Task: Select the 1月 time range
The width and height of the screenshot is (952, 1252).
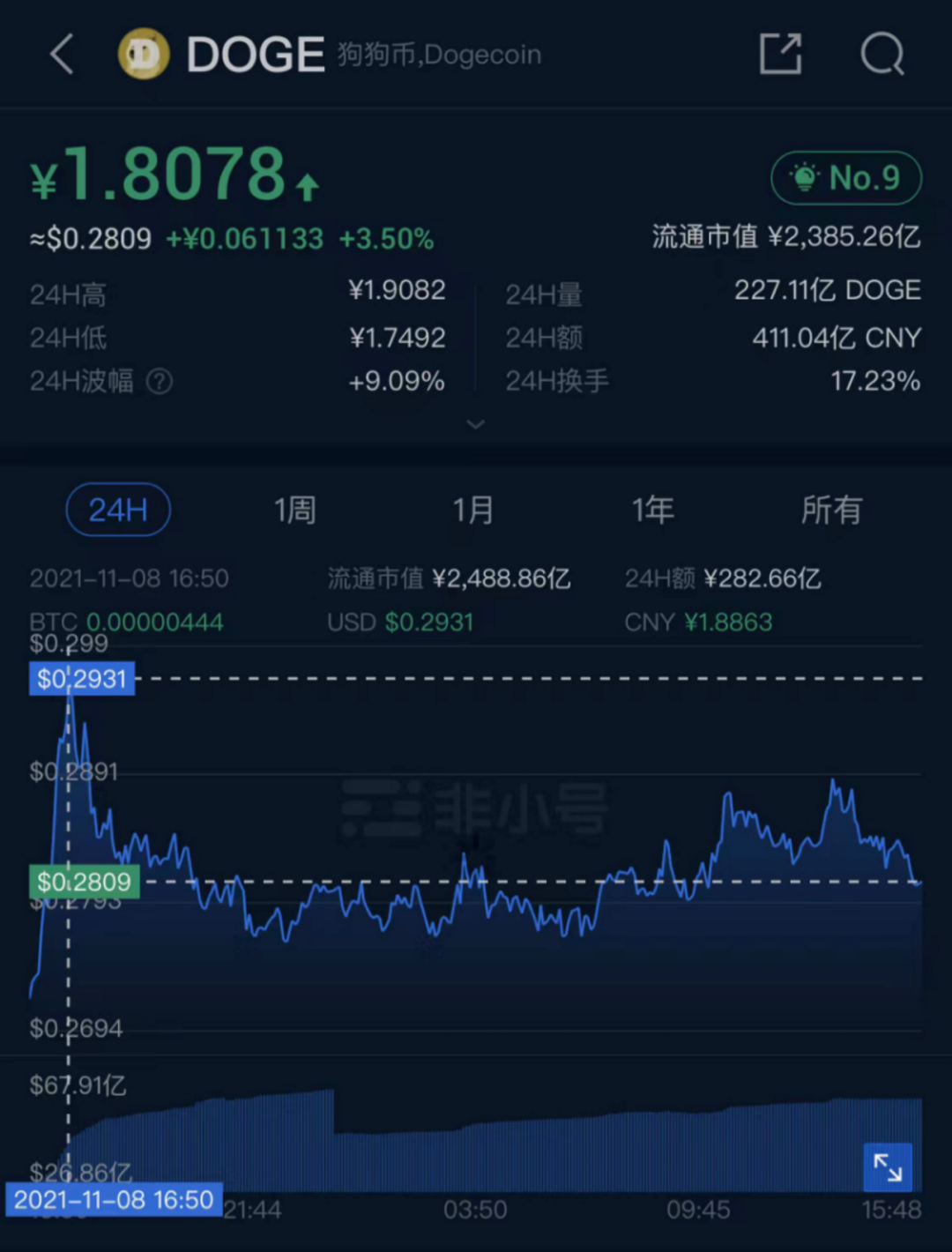Action: [x=473, y=510]
